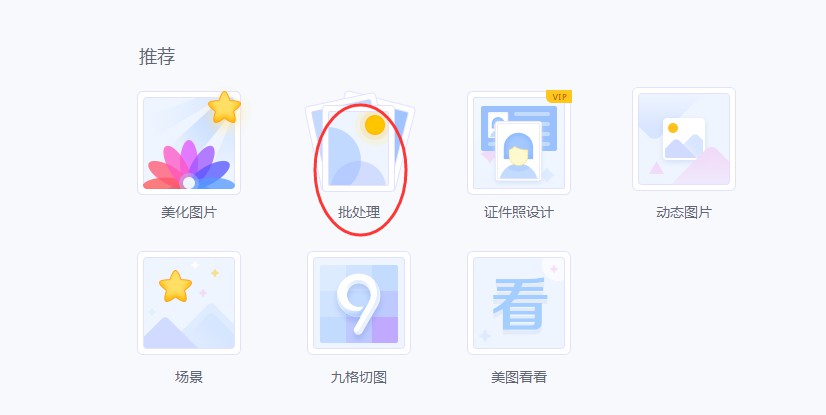Open 证件照设计 ID photo design

point(518,143)
